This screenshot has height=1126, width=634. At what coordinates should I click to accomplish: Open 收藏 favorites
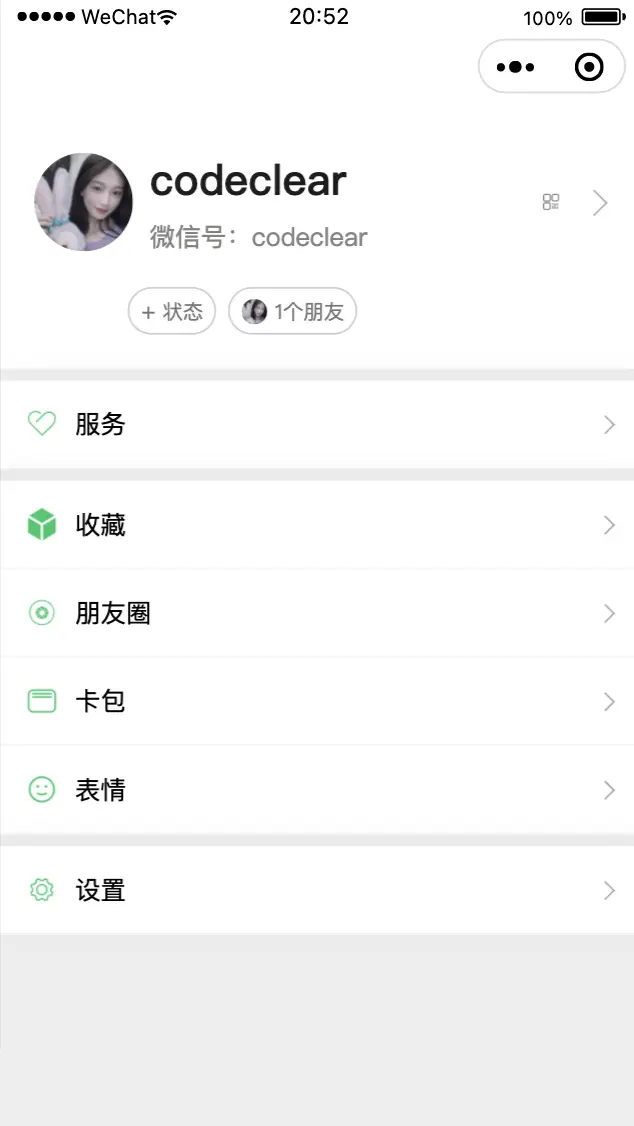point(317,525)
